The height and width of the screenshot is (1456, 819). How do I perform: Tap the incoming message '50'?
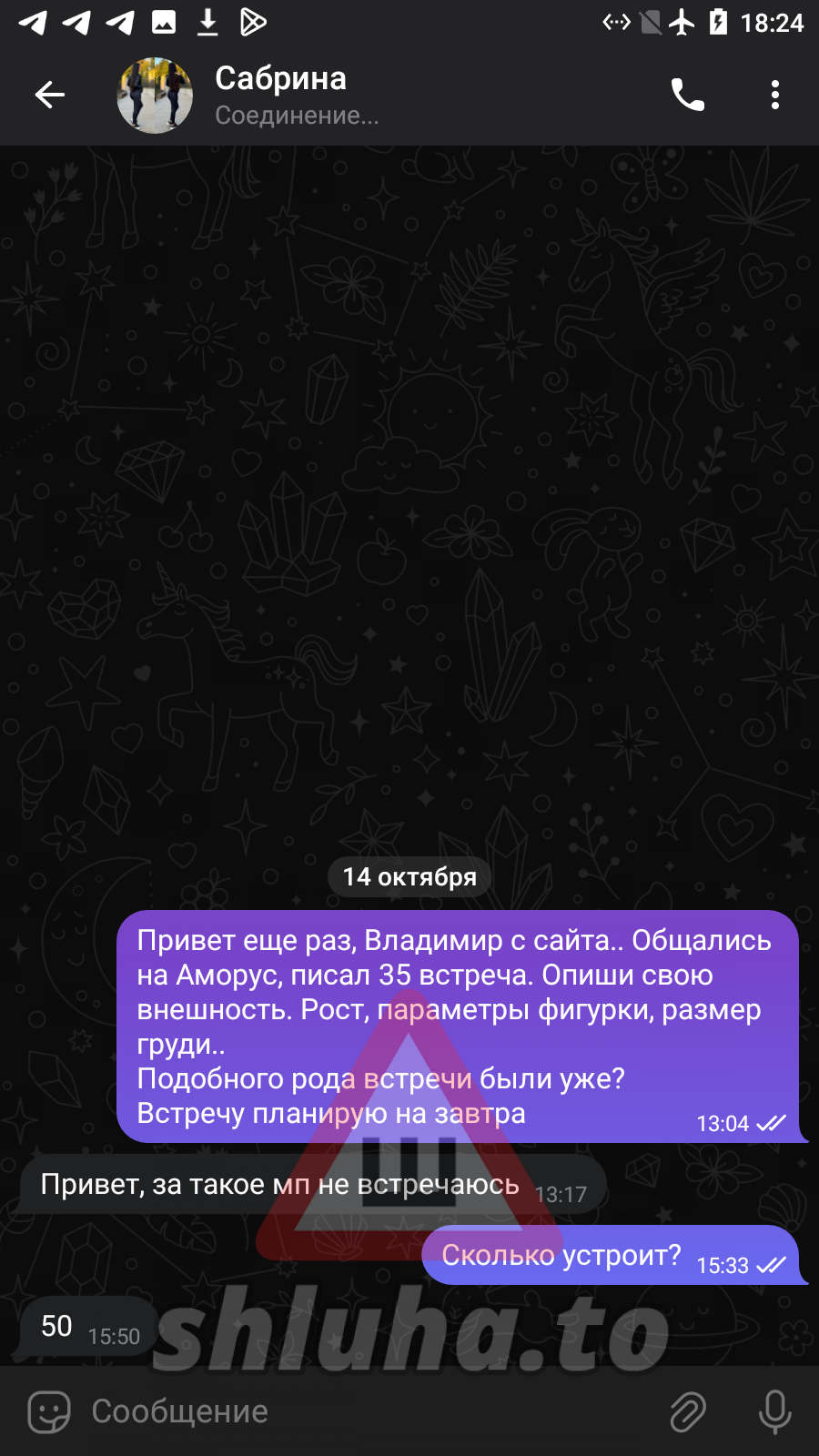[57, 1327]
